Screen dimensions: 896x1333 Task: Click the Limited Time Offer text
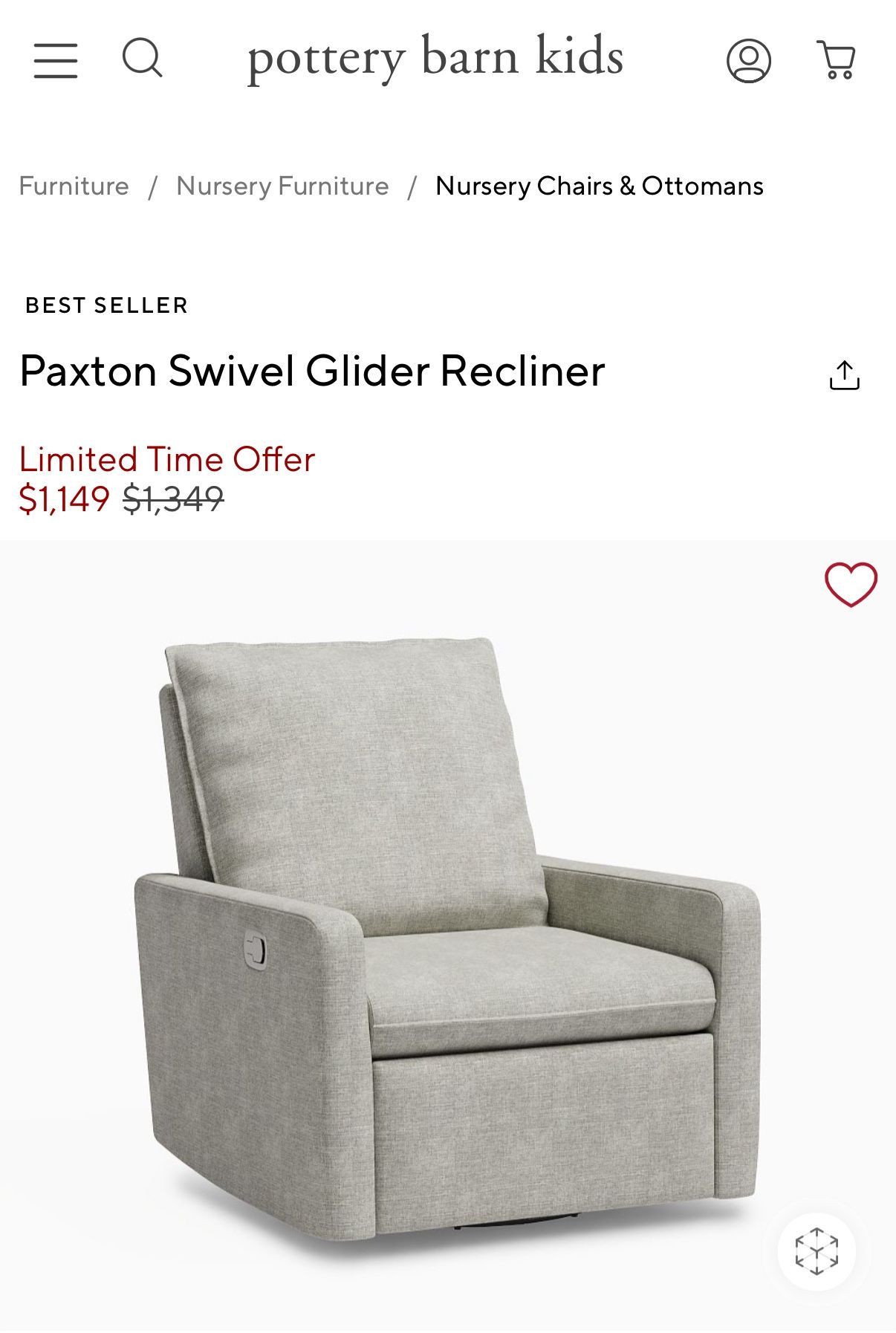[x=168, y=459]
